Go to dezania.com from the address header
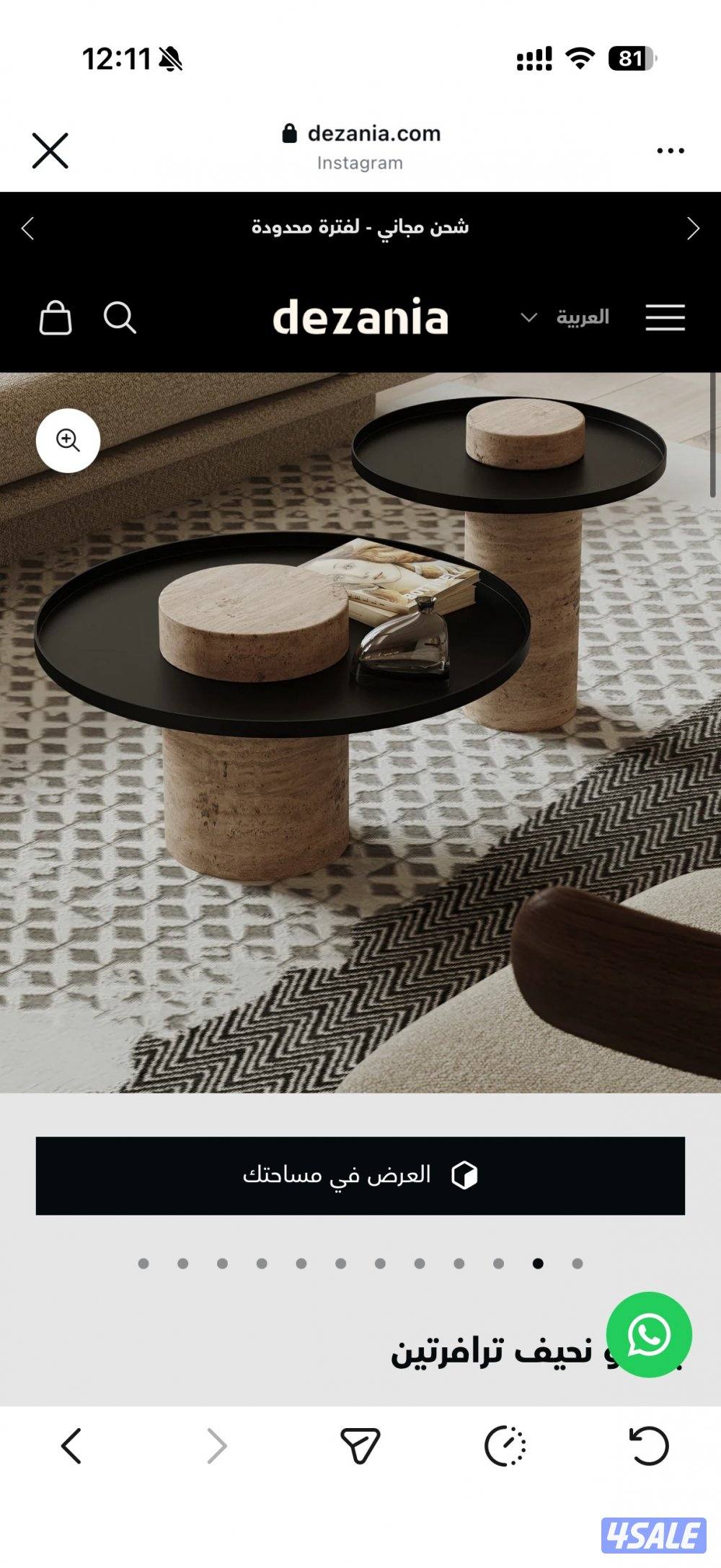Image resolution: width=721 pixels, height=1568 pixels. (375, 133)
